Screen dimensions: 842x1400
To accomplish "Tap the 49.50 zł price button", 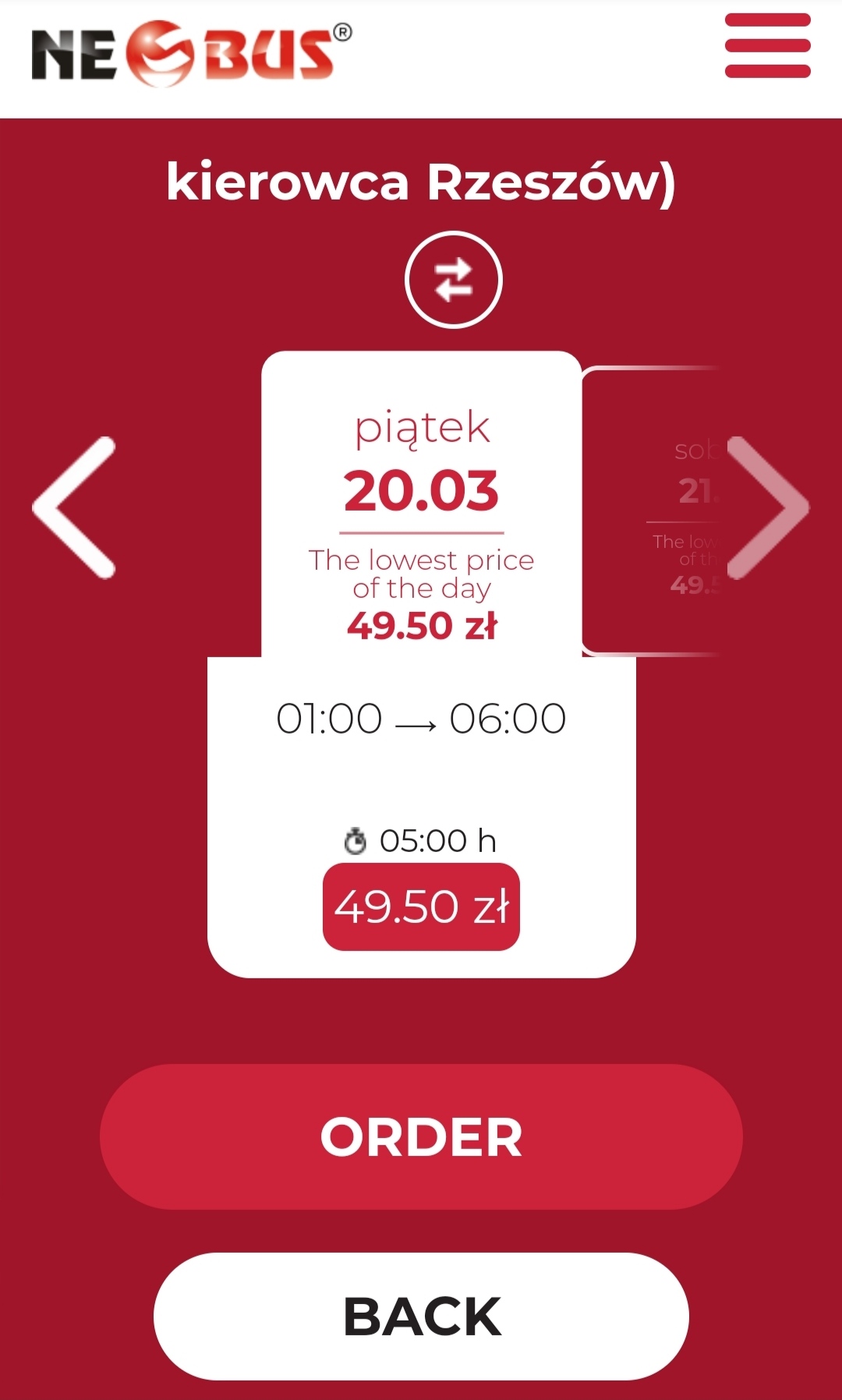I will [421, 907].
